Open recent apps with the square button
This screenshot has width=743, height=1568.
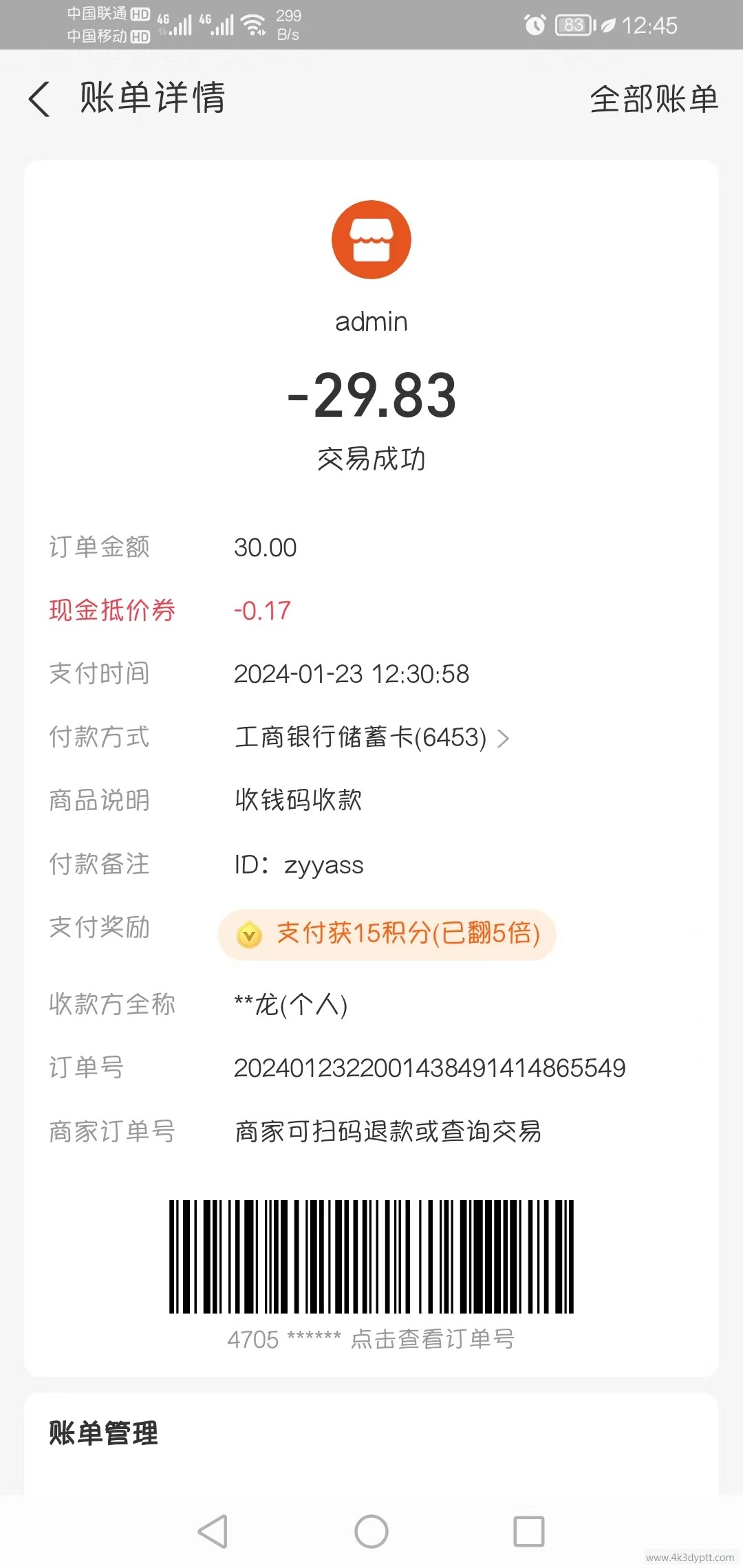click(529, 1532)
